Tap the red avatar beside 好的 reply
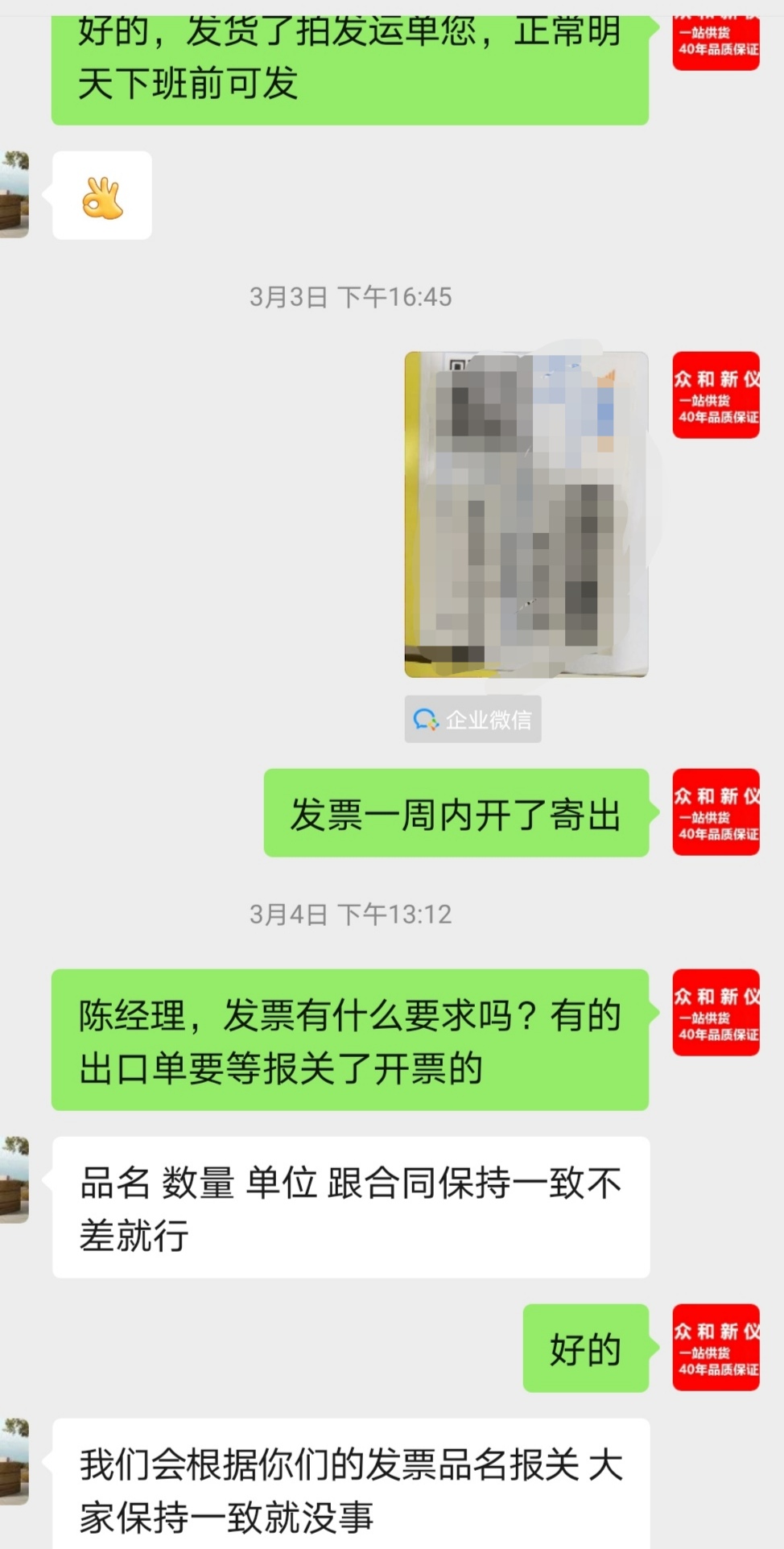The image size is (784, 1549). 716,1347
